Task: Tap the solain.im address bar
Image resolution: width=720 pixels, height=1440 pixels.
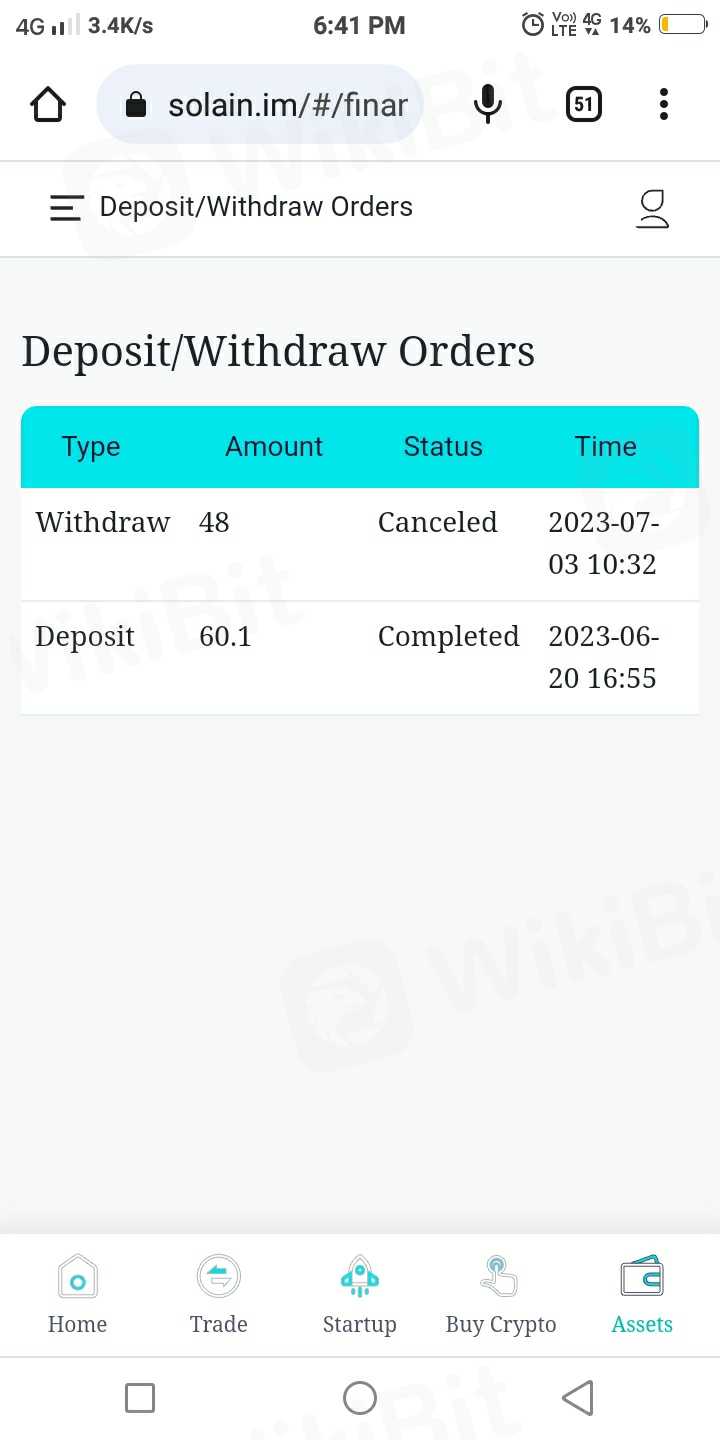Action: click(x=270, y=104)
